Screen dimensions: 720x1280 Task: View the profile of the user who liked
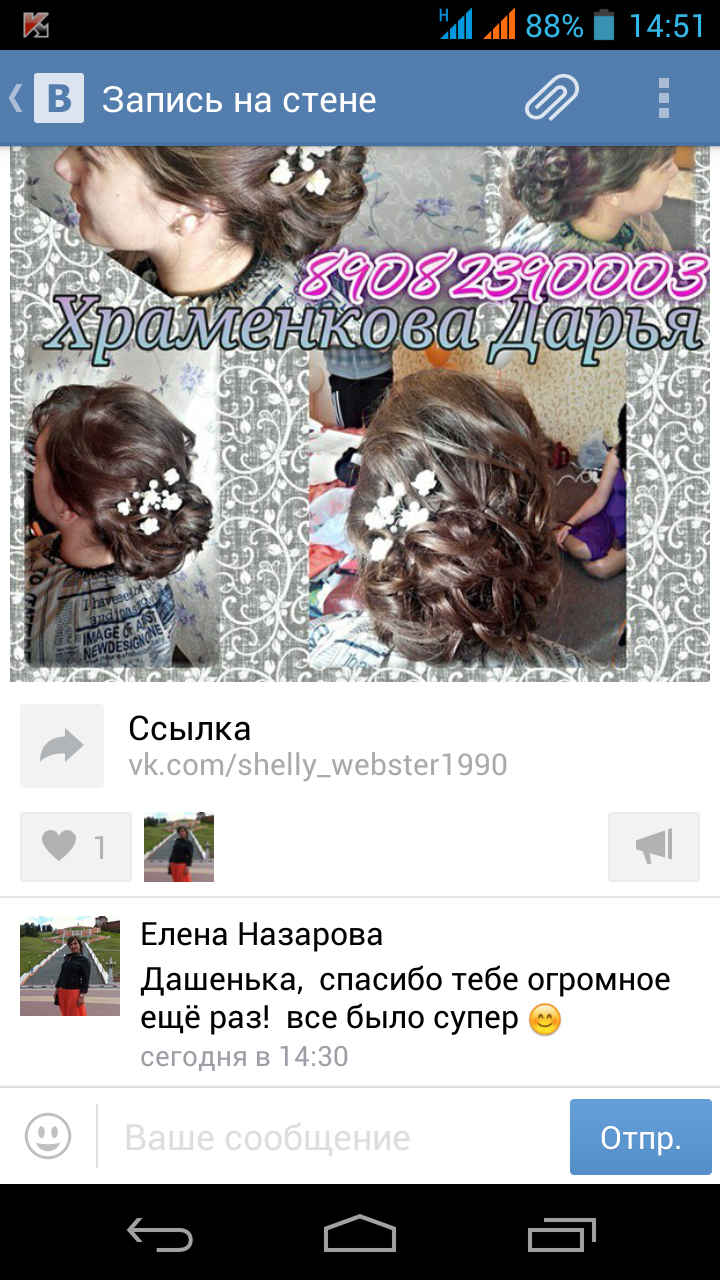click(179, 847)
